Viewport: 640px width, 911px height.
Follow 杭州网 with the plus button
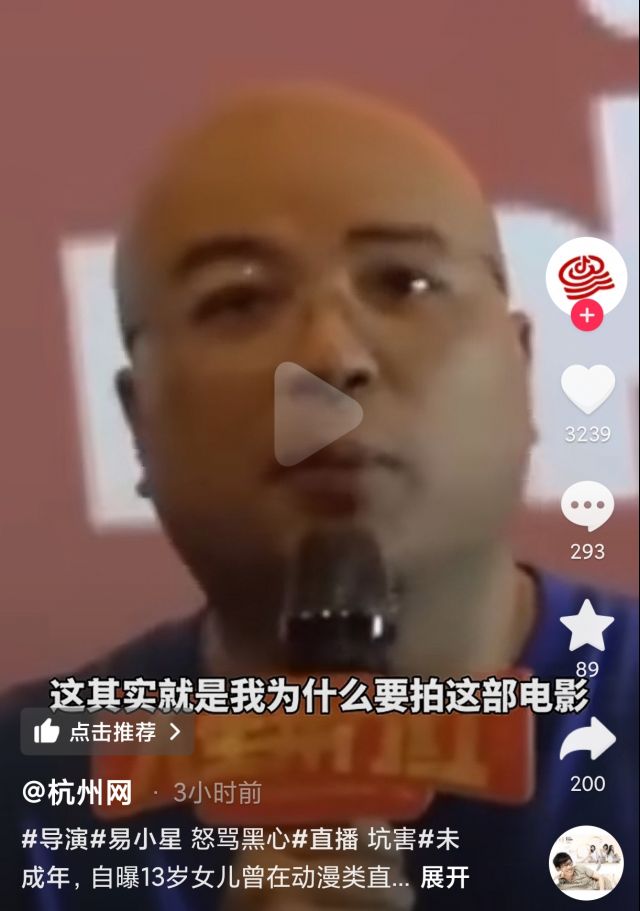[x=586, y=316]
